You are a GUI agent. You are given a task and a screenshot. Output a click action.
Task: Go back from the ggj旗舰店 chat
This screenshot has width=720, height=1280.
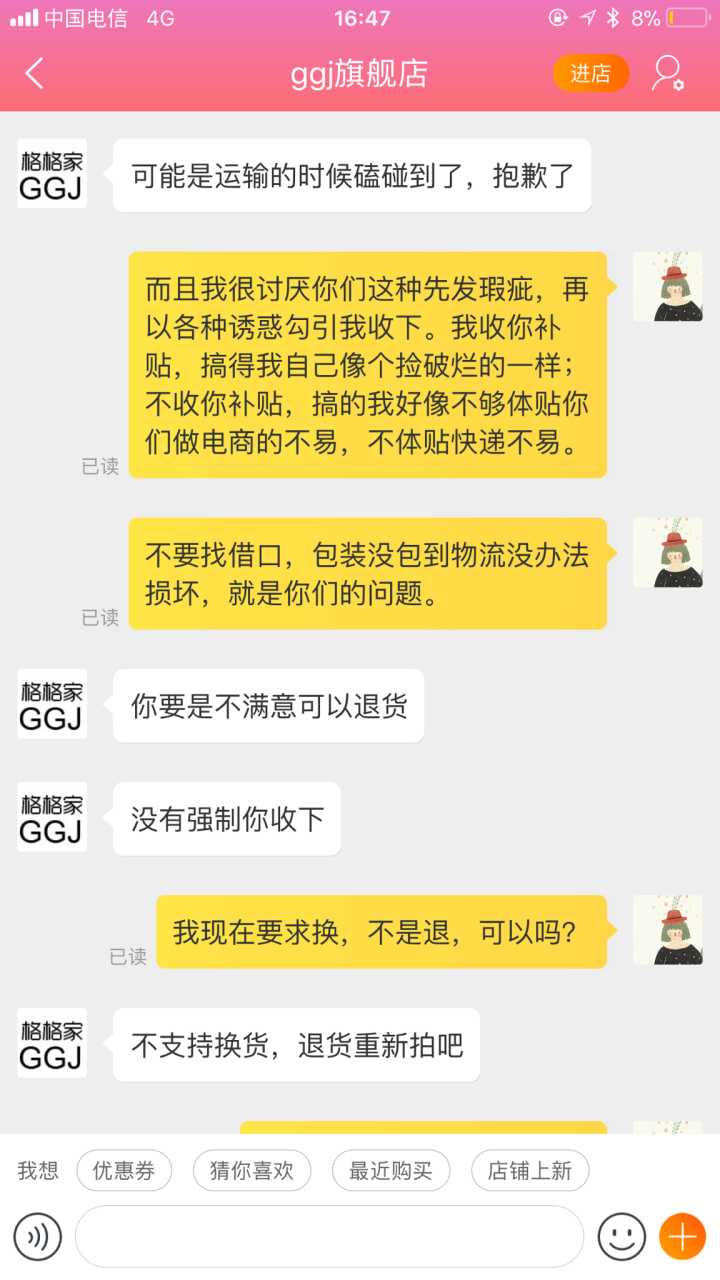[x=35, y=74]
